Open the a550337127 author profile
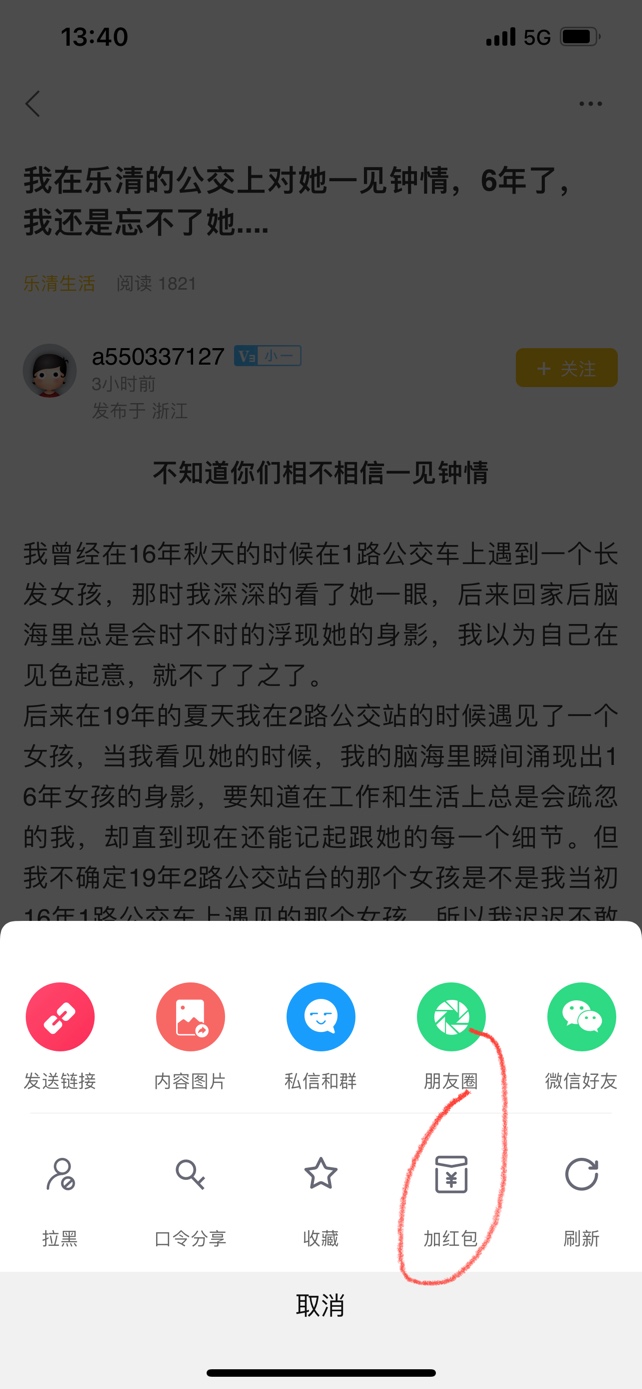The image size is (642, 1389). (x=157, y=357)
